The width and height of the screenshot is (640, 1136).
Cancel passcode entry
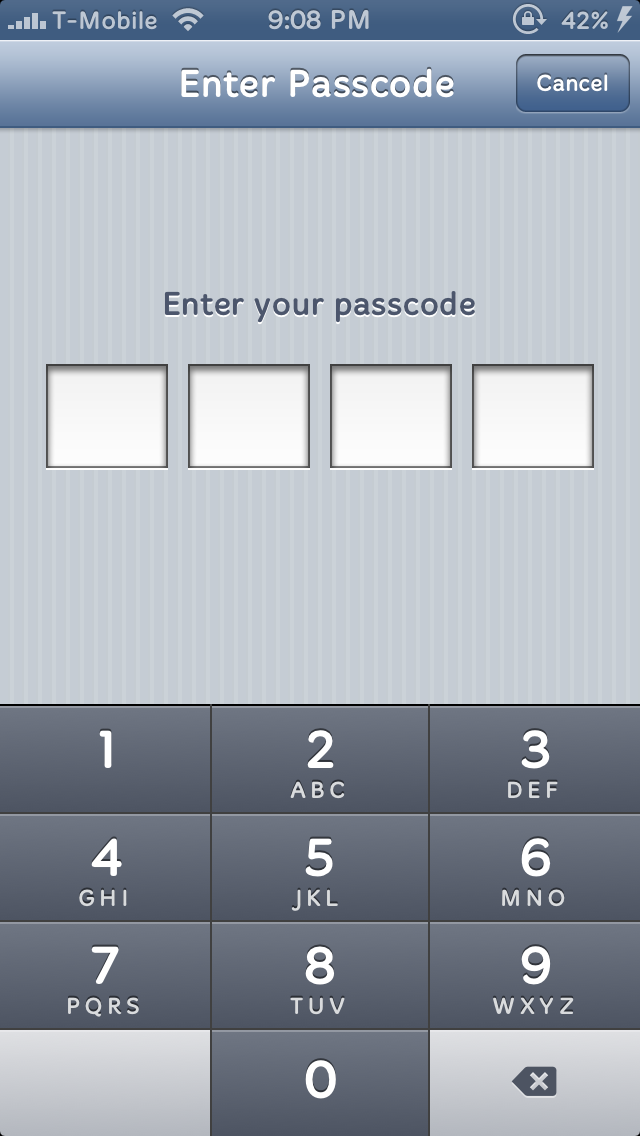pyautogui.click(x=572, y=83)
